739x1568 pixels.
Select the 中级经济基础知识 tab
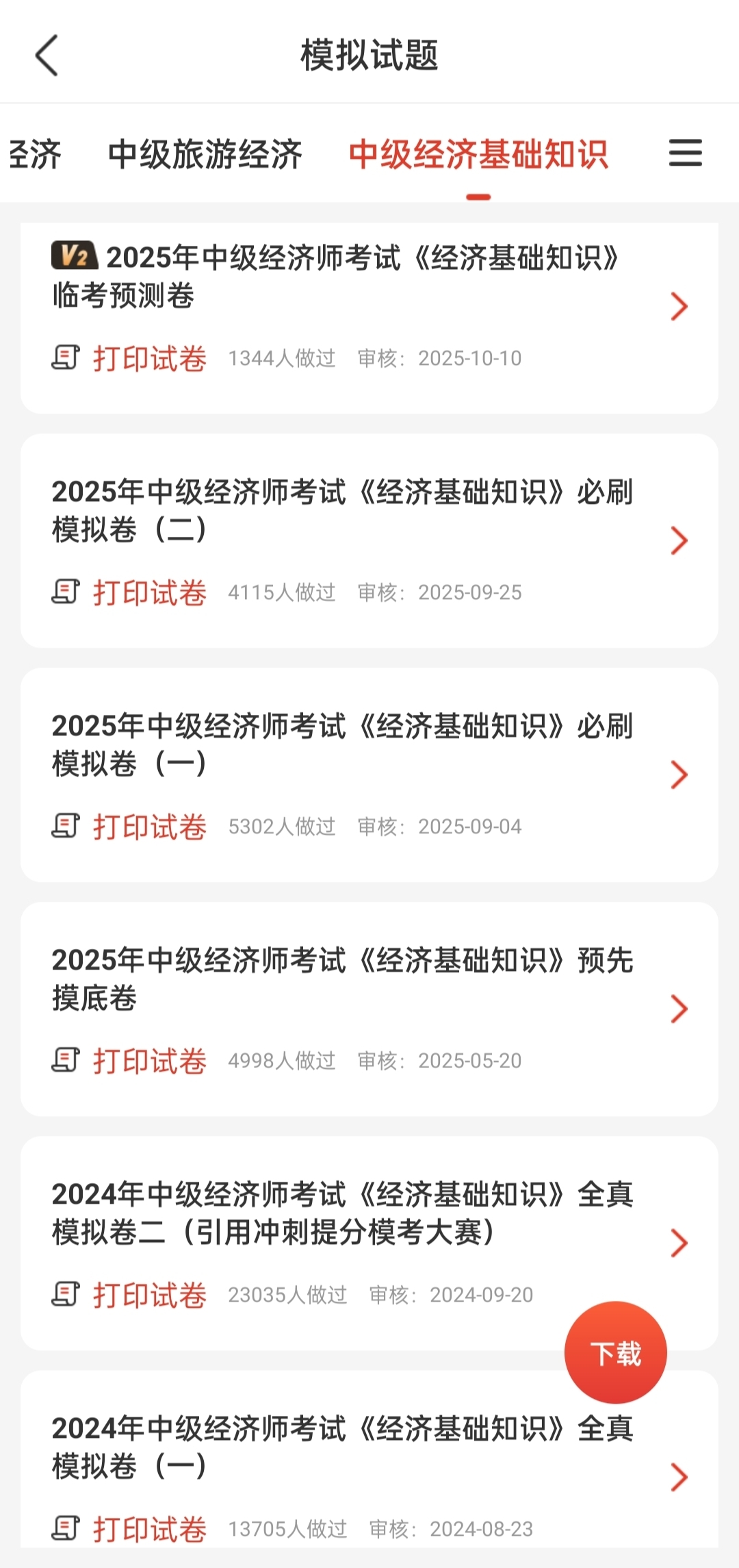478,154
